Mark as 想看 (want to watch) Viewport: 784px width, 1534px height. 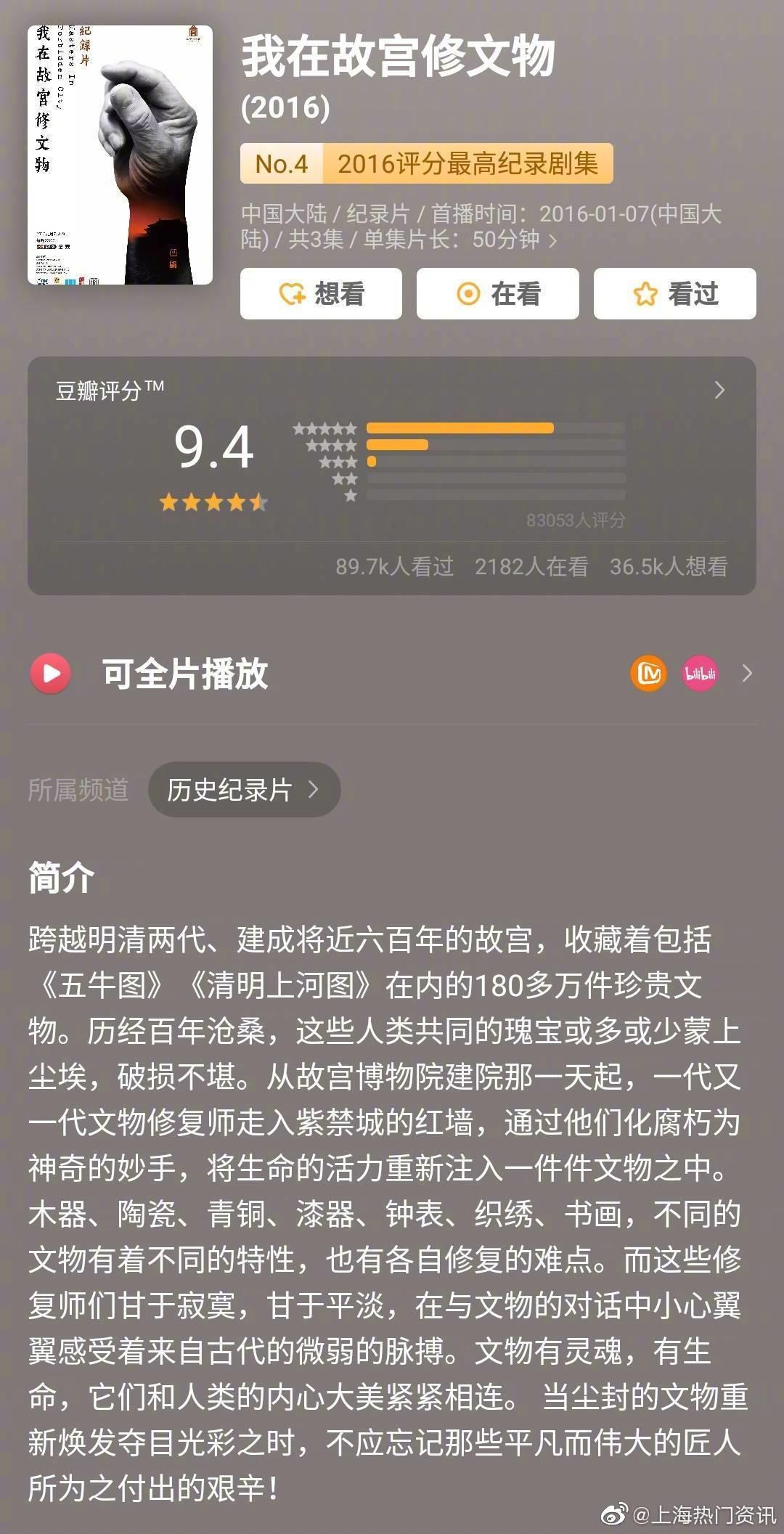coord(321,294)
